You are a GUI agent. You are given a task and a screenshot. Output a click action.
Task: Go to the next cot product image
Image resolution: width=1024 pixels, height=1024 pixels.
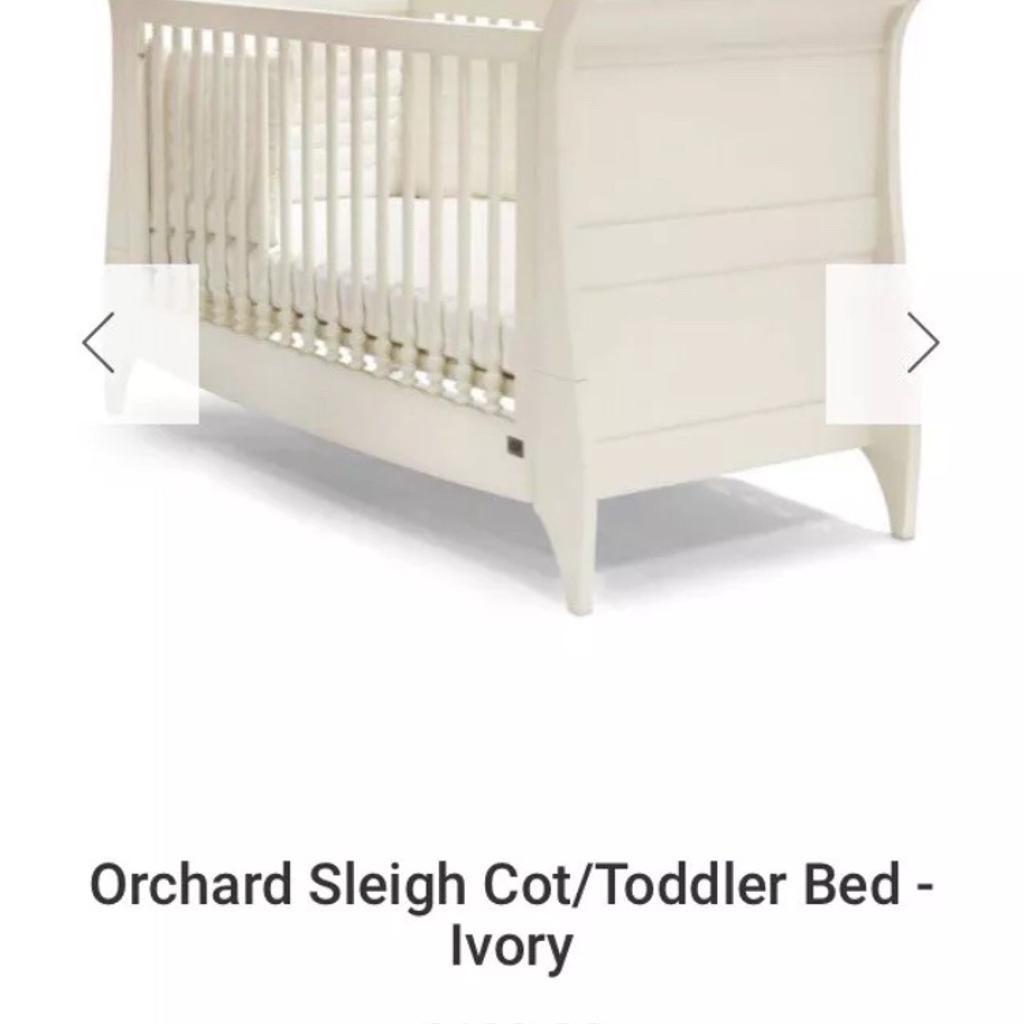point(921,343)
